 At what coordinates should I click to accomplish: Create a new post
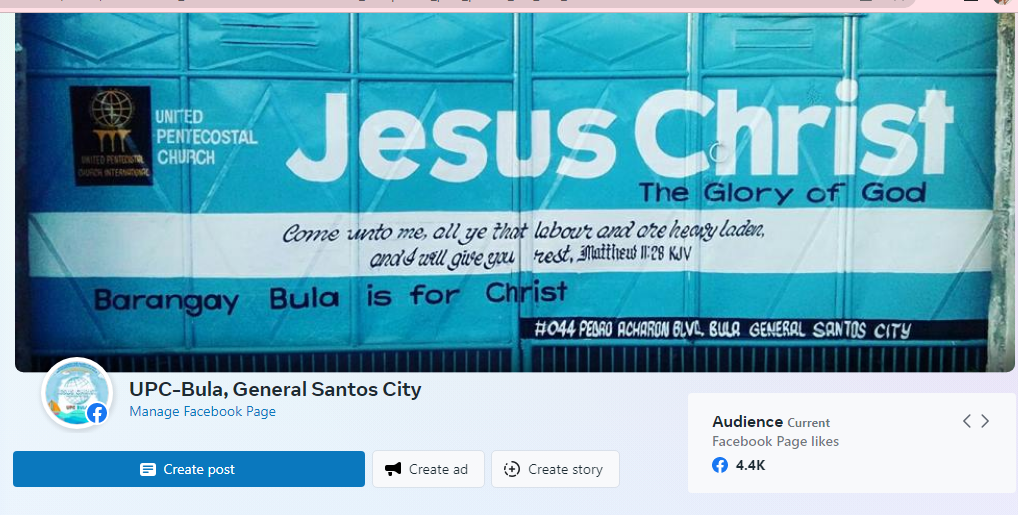click(188, 469)
